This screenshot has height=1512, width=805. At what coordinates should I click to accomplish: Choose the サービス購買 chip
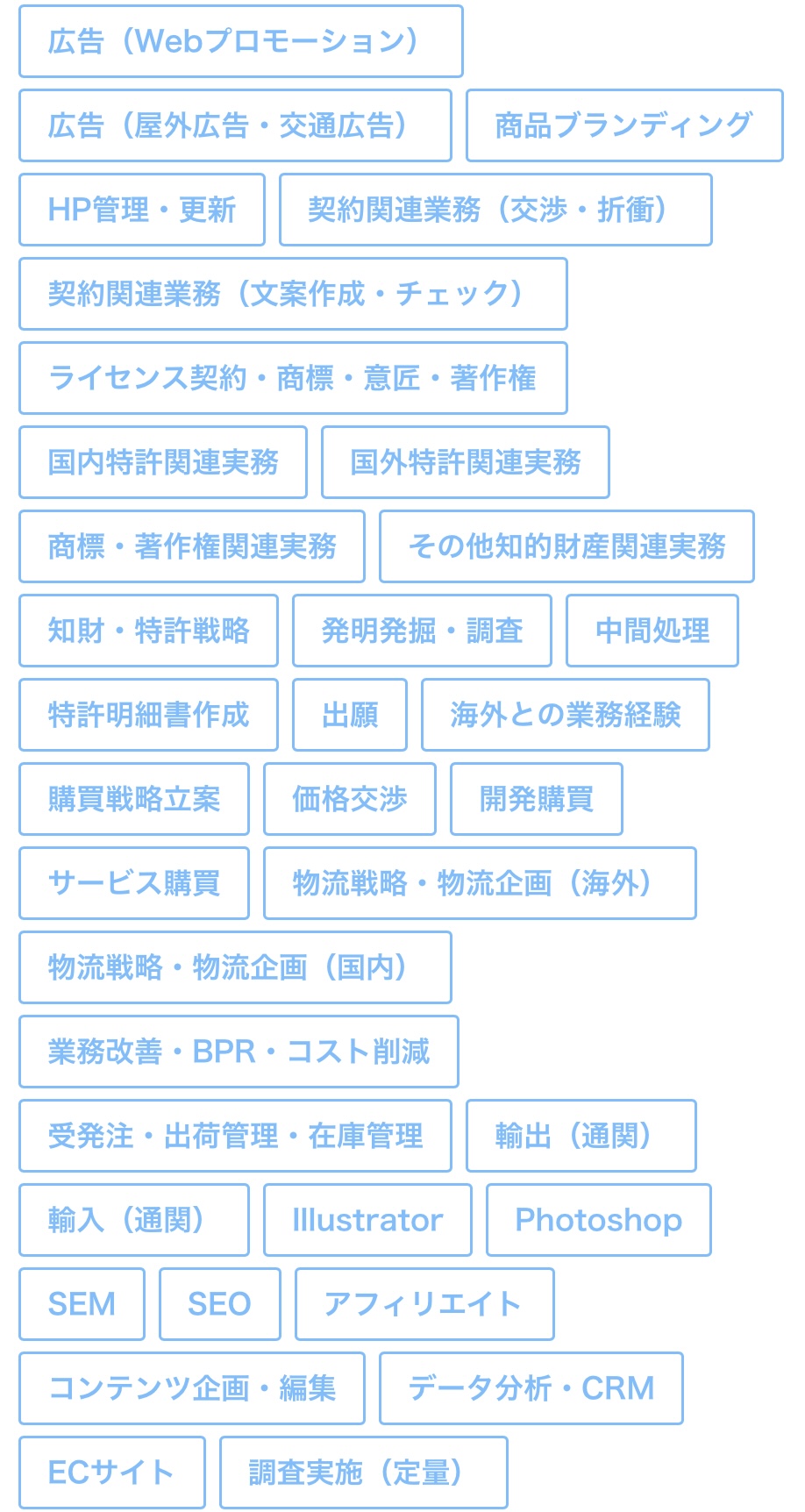133,883
